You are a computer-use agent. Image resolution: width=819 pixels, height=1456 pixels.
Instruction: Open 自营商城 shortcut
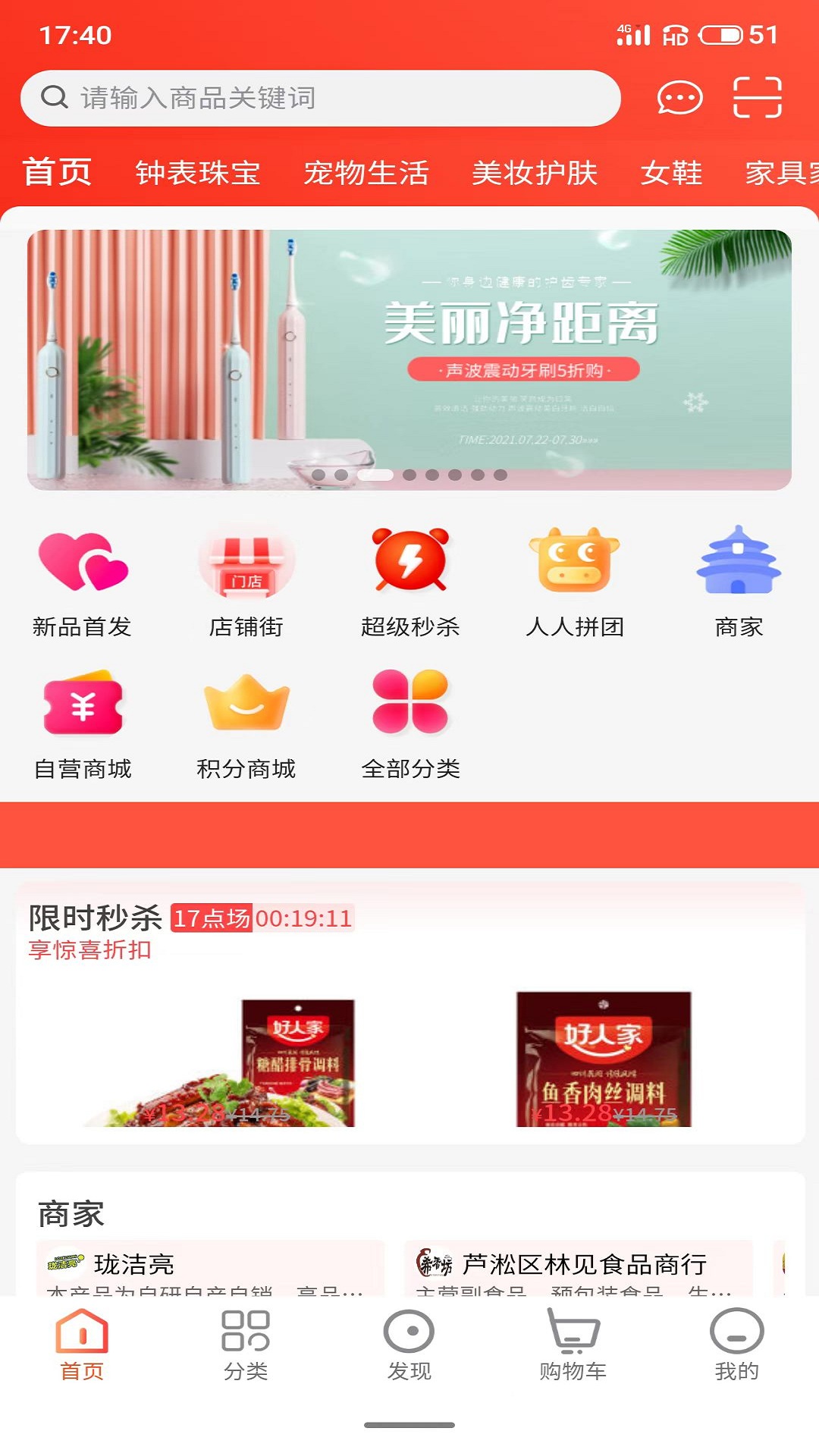tap(82, 724)
